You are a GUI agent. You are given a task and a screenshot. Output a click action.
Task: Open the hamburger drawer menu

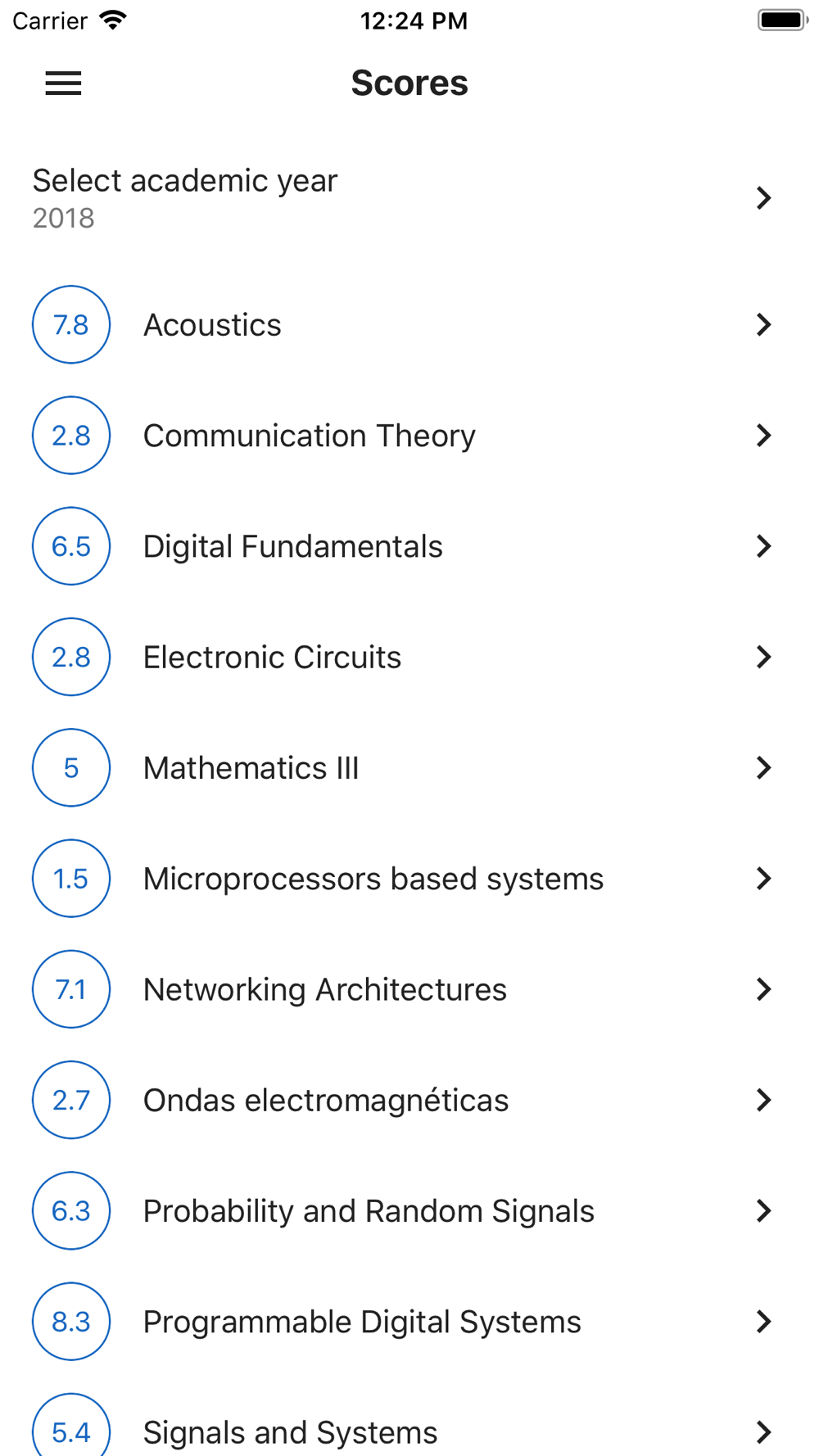tap(63, 83)
